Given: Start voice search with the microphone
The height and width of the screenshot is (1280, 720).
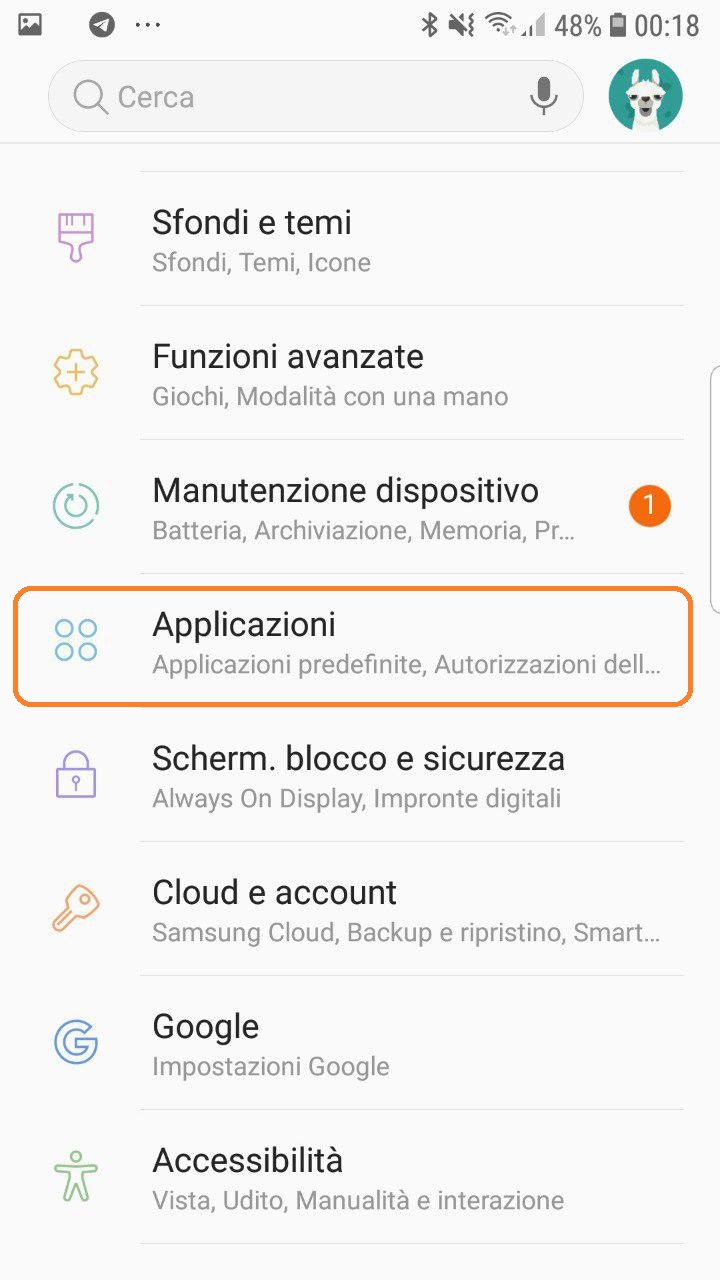Looking at the screenshot, I should tap(543, 97).
